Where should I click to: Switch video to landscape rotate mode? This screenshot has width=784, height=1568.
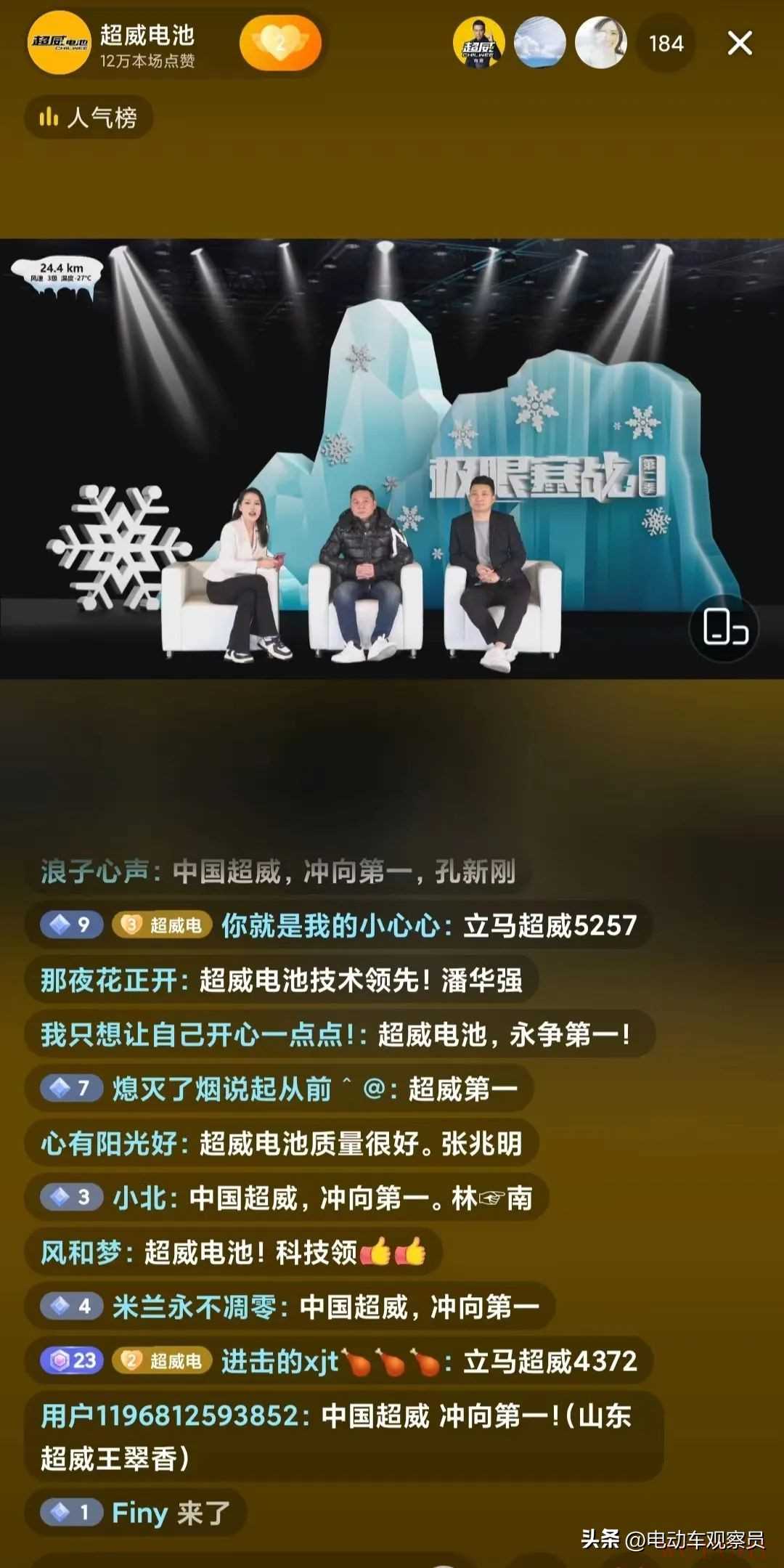click(x=724, y=627)
